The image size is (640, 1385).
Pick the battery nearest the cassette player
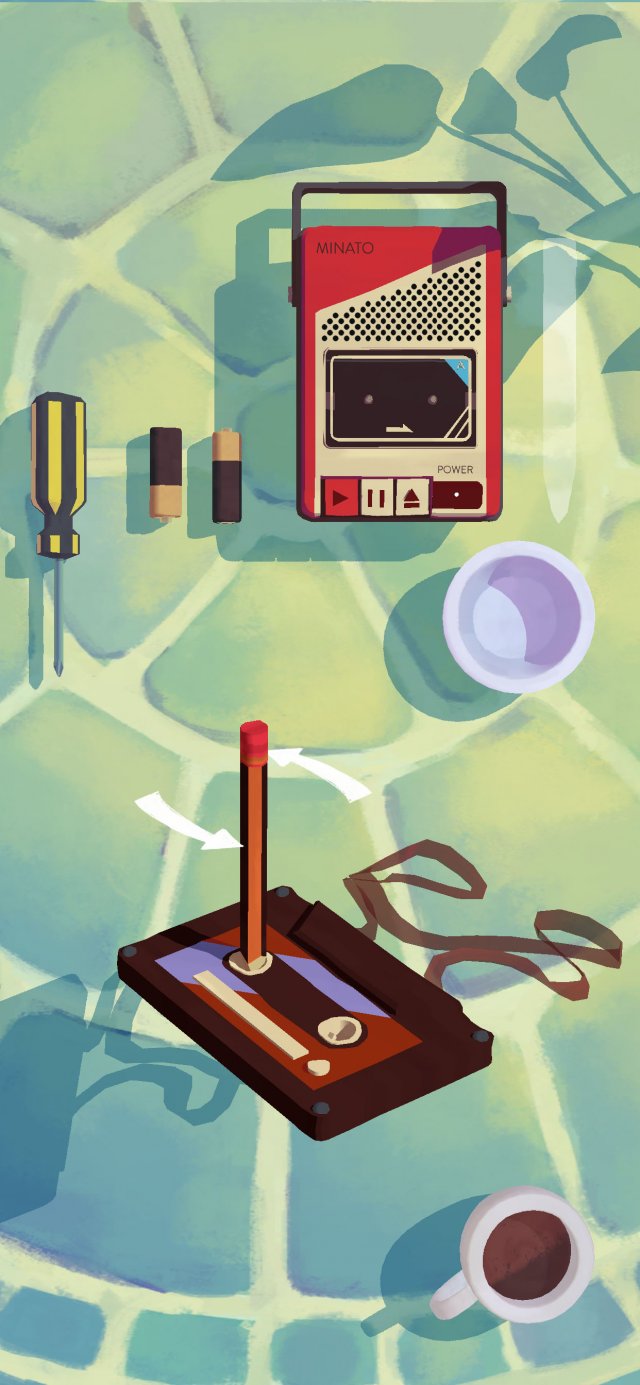coord(226,476)
